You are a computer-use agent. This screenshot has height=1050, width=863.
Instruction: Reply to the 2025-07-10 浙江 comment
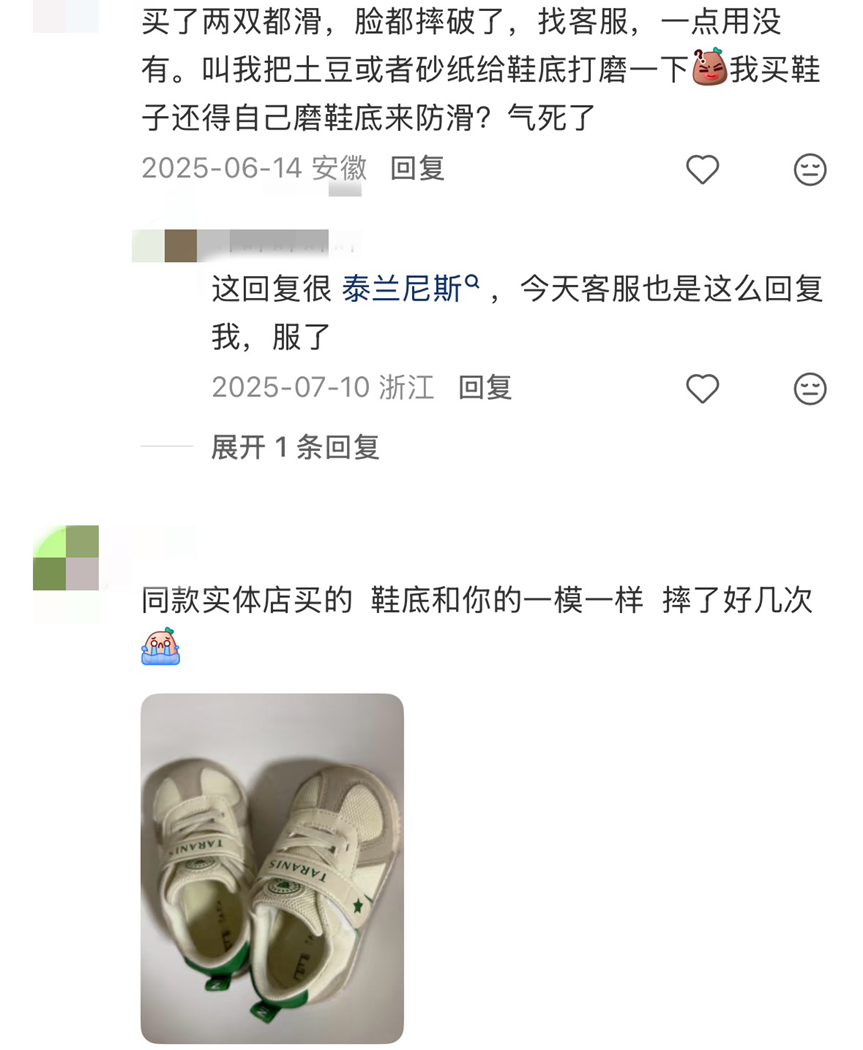click(x=485, y=388)
